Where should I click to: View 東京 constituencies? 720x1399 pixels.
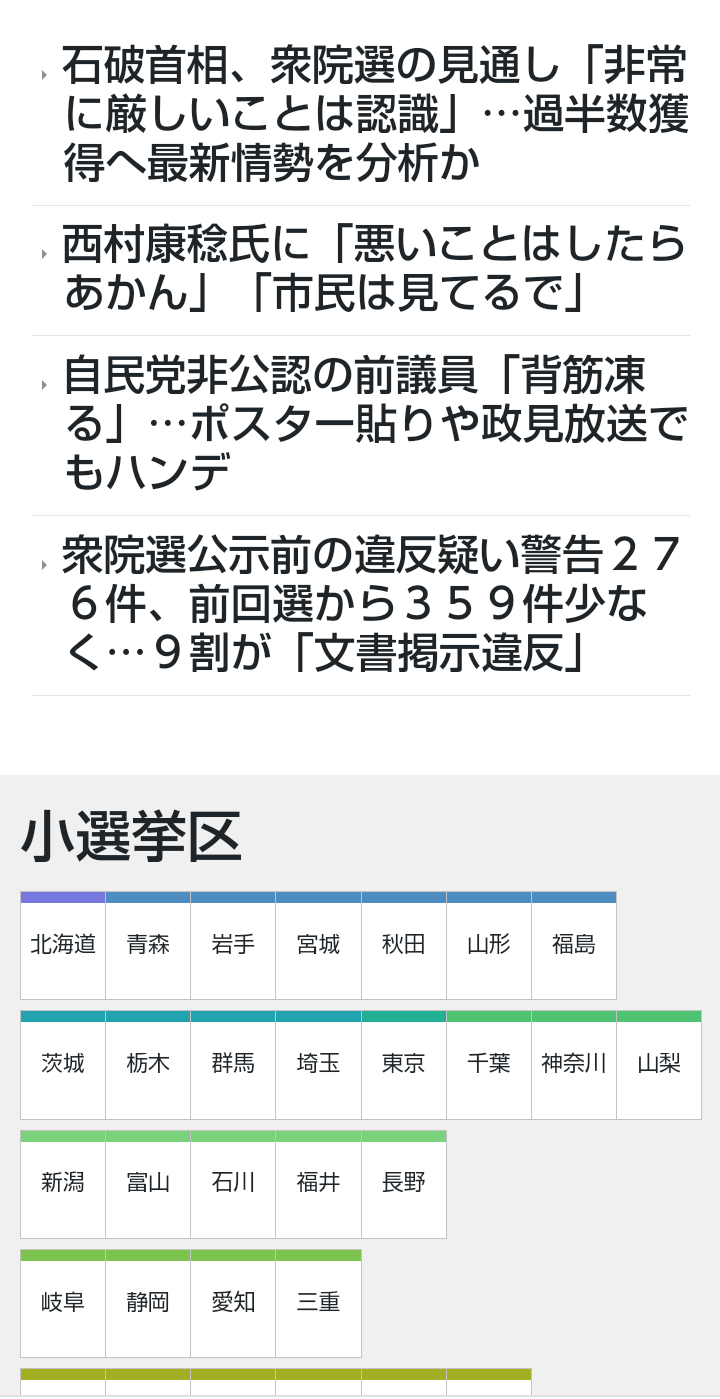click(x=404, y=1064)
